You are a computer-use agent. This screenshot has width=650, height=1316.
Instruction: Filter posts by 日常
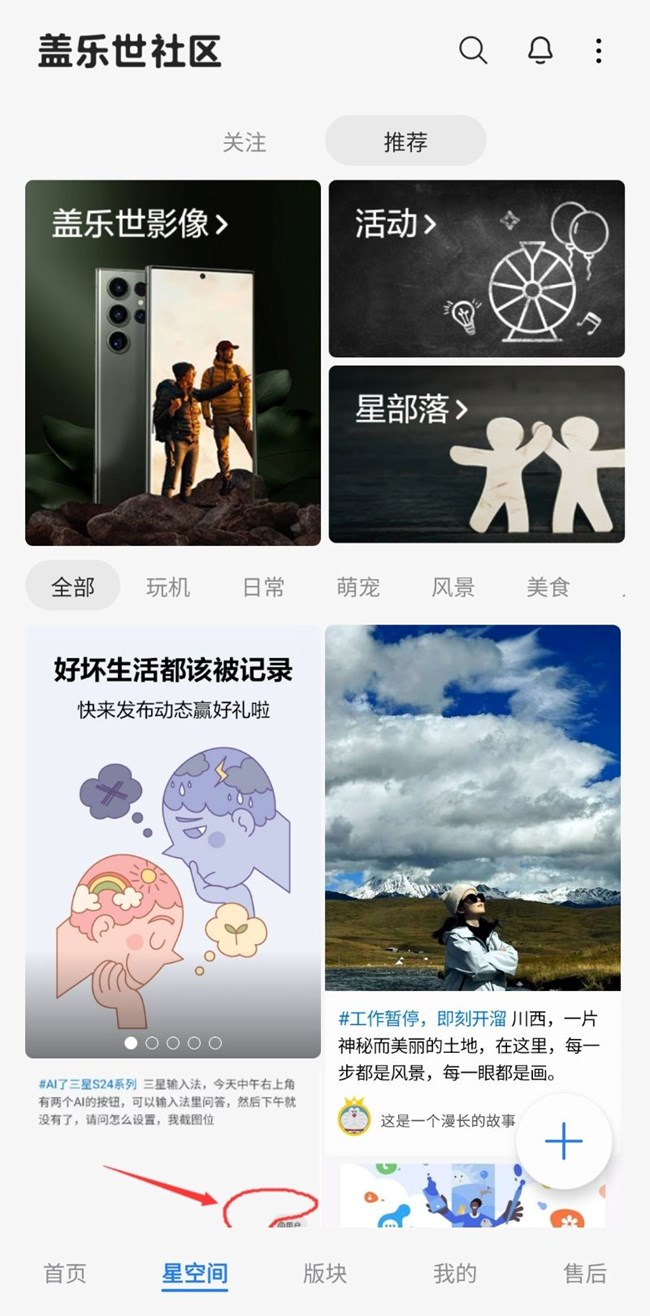pyautogui.click(x=263, y=586)
